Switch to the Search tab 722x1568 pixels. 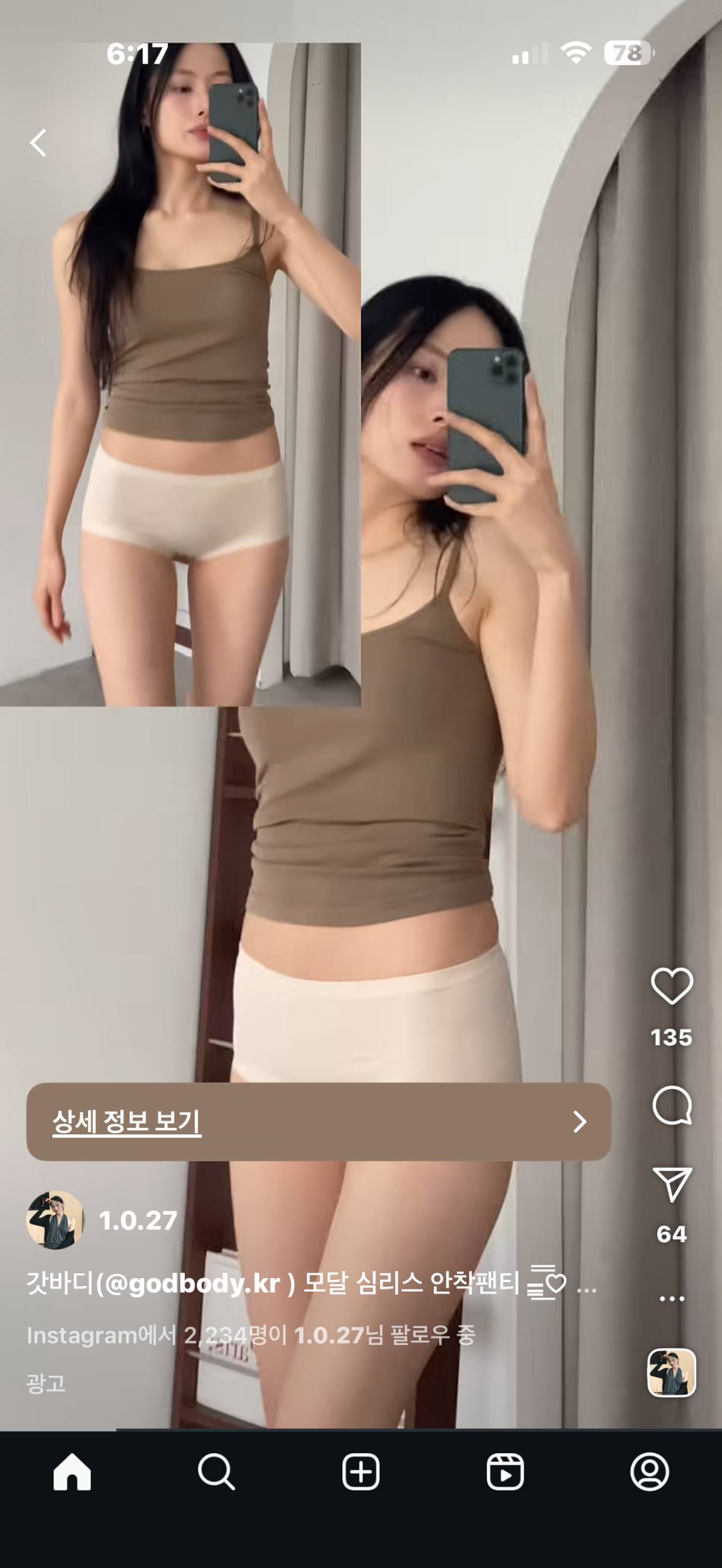(x=216, y=1472)
